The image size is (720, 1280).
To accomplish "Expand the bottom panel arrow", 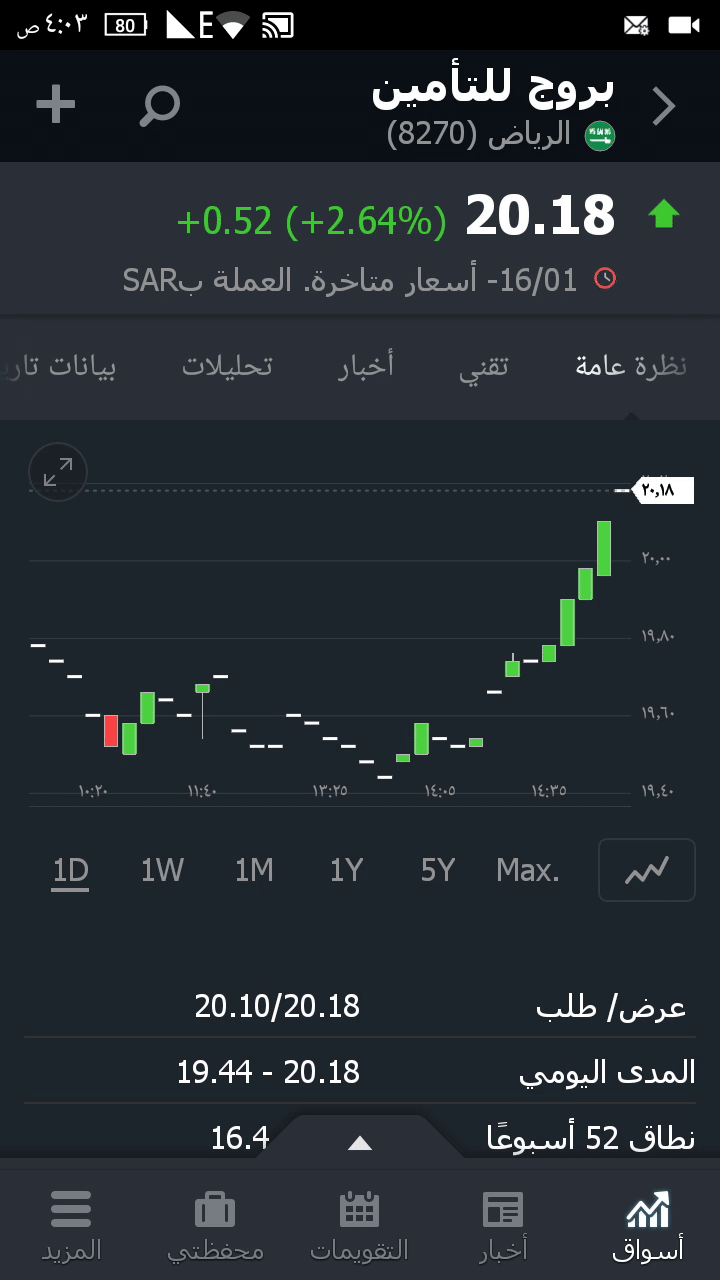I will click(x=360, y=1143).
